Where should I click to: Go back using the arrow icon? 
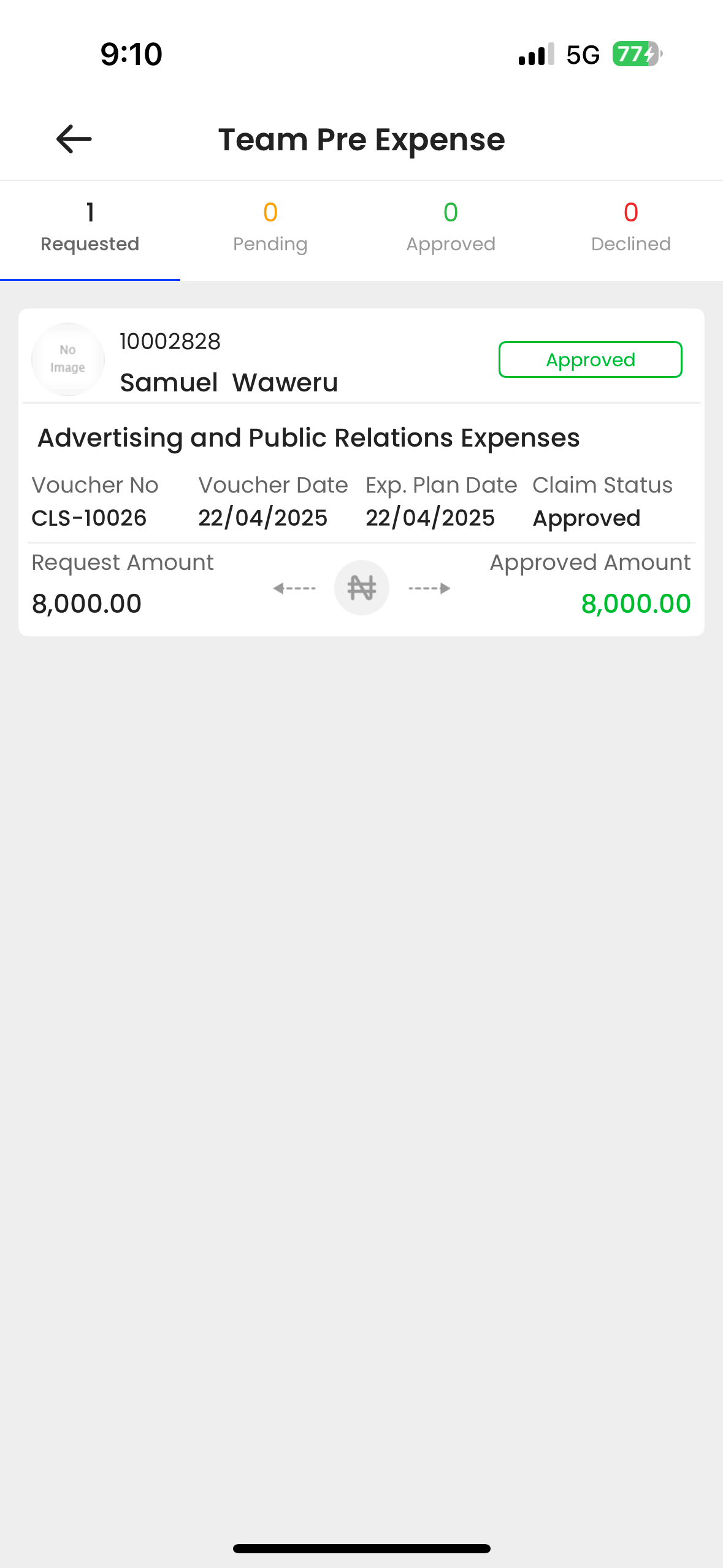74,139
